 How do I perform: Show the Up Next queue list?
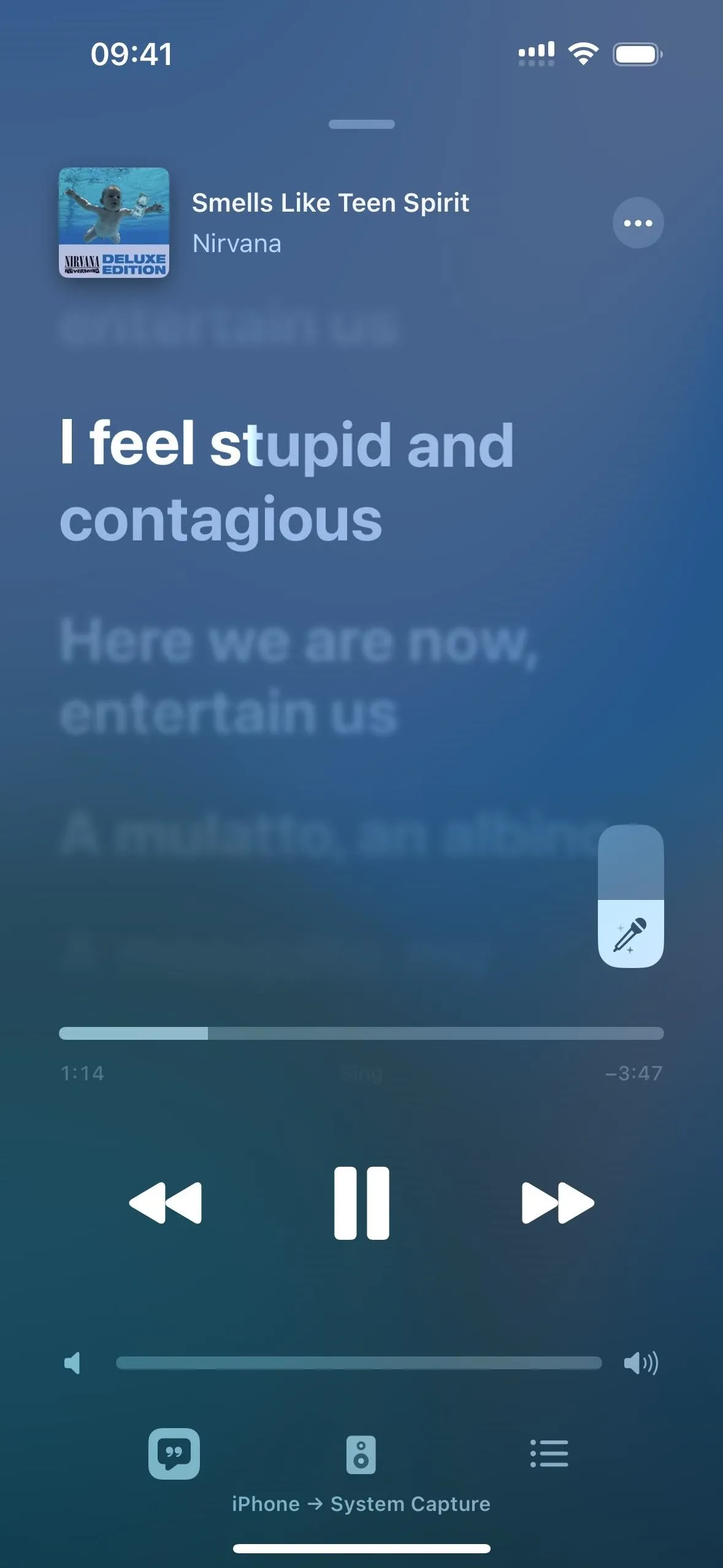pos(549,1453)
